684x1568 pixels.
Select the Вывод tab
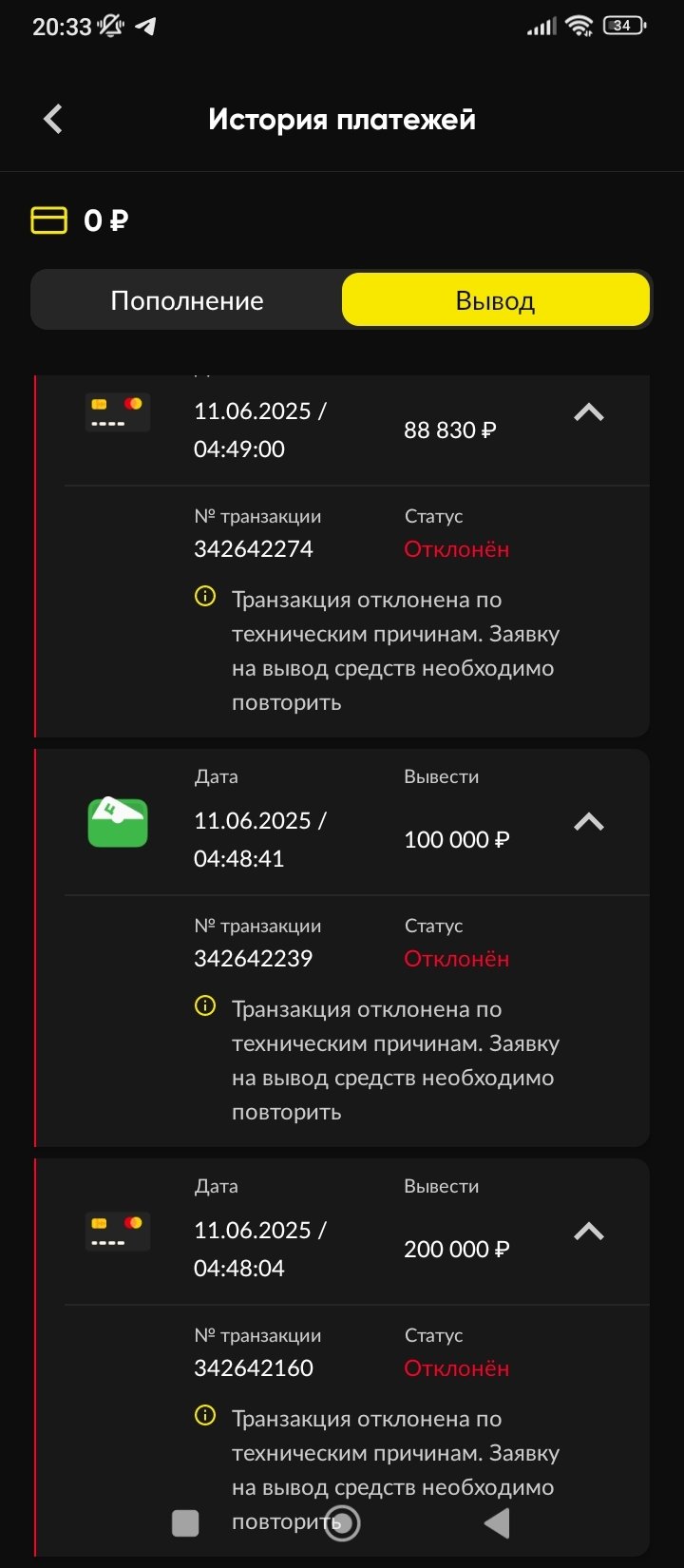point(495,301)
